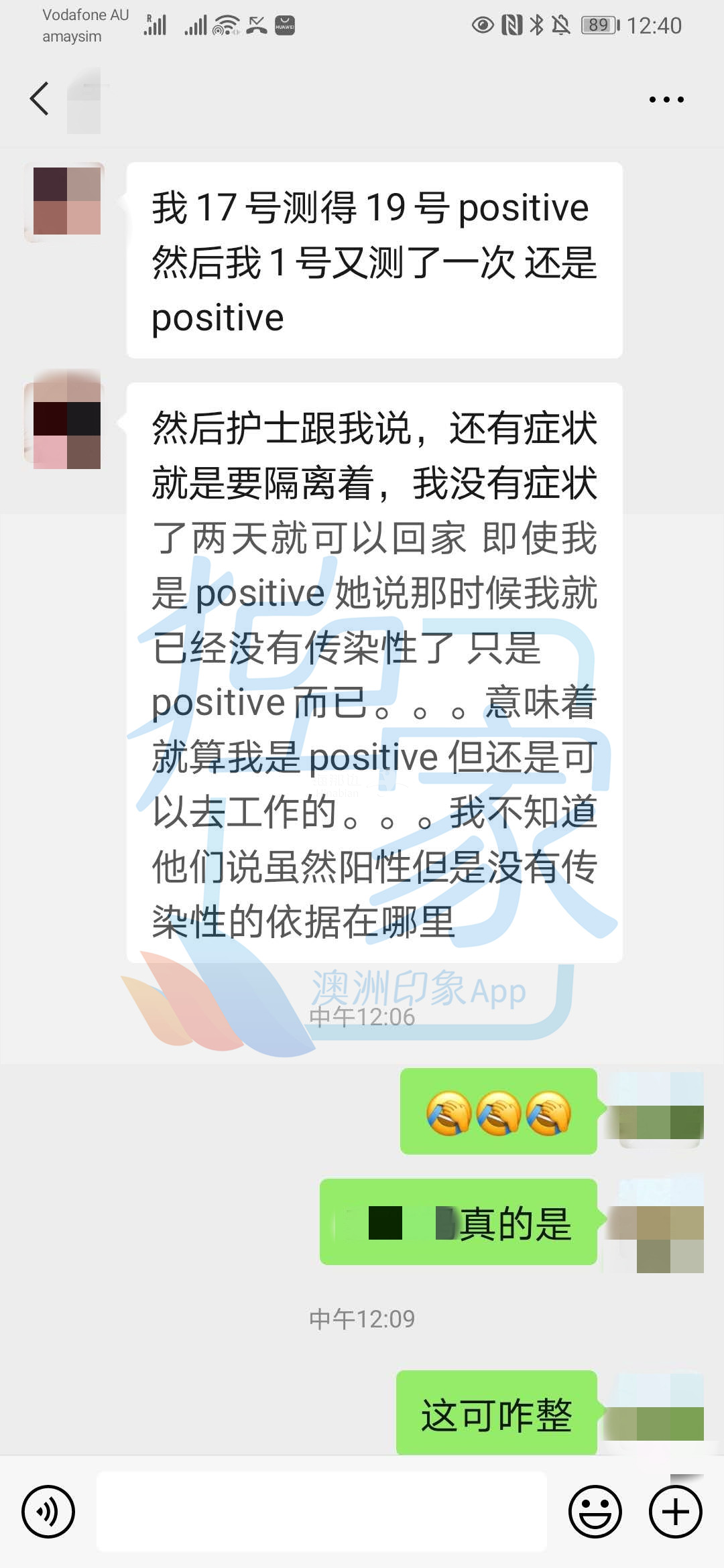The height and width of the screenshot is (1568, 724).
Task: Open the plus attachments menu
Action: point(676,1512)
